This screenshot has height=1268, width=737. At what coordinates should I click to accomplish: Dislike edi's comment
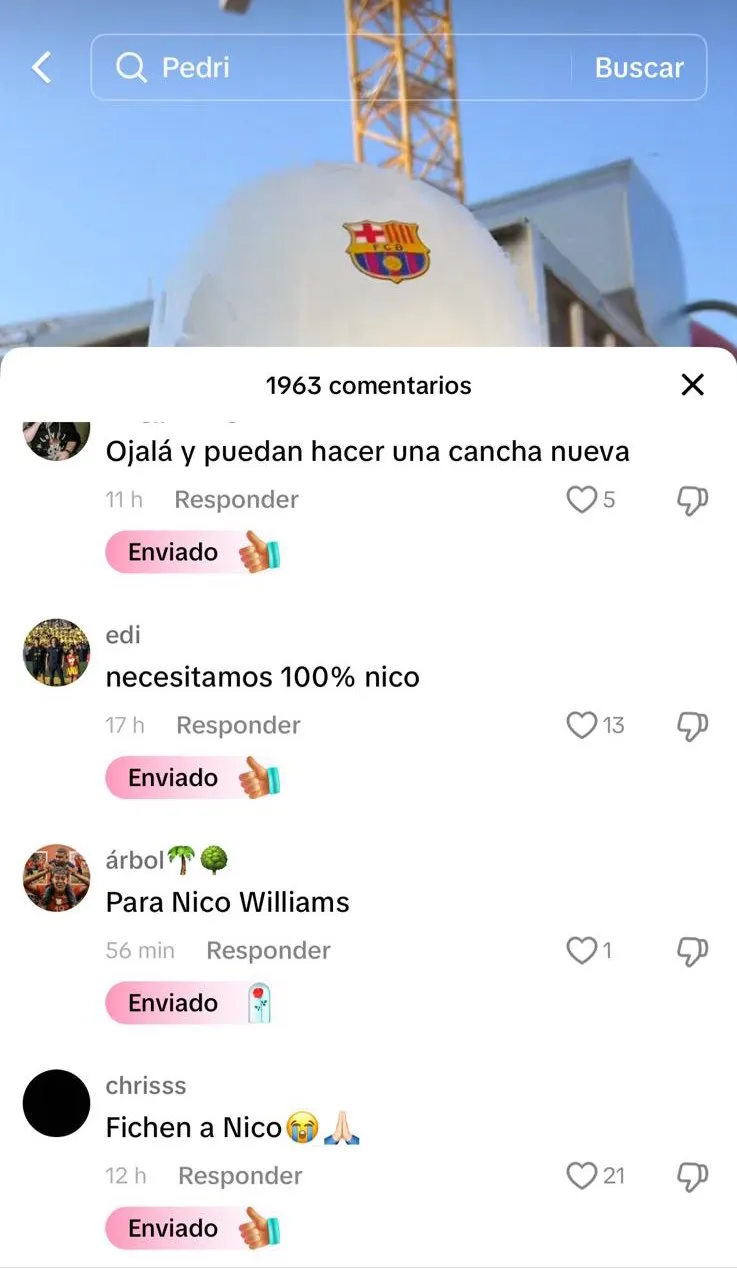(x=692, y=725)
